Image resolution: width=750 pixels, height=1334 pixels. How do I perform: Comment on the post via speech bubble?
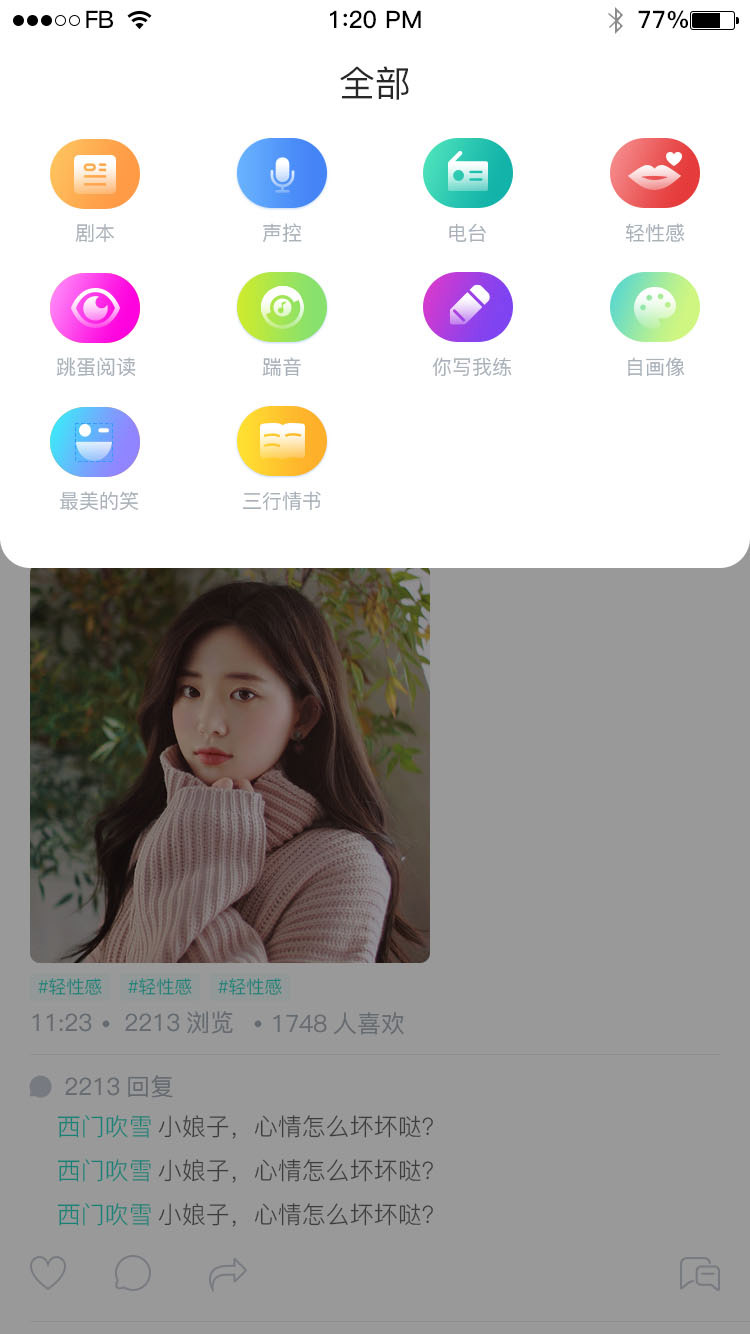133,1274
